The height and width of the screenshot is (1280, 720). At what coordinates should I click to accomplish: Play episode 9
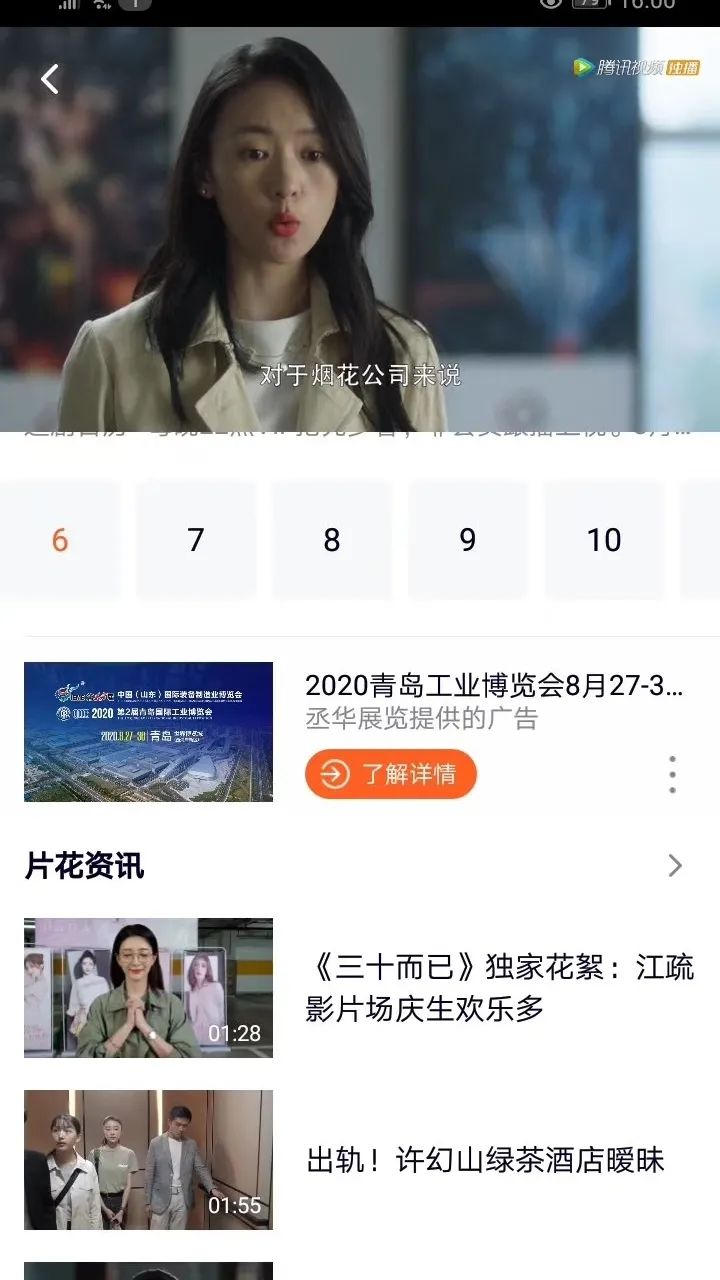point(468,540)
